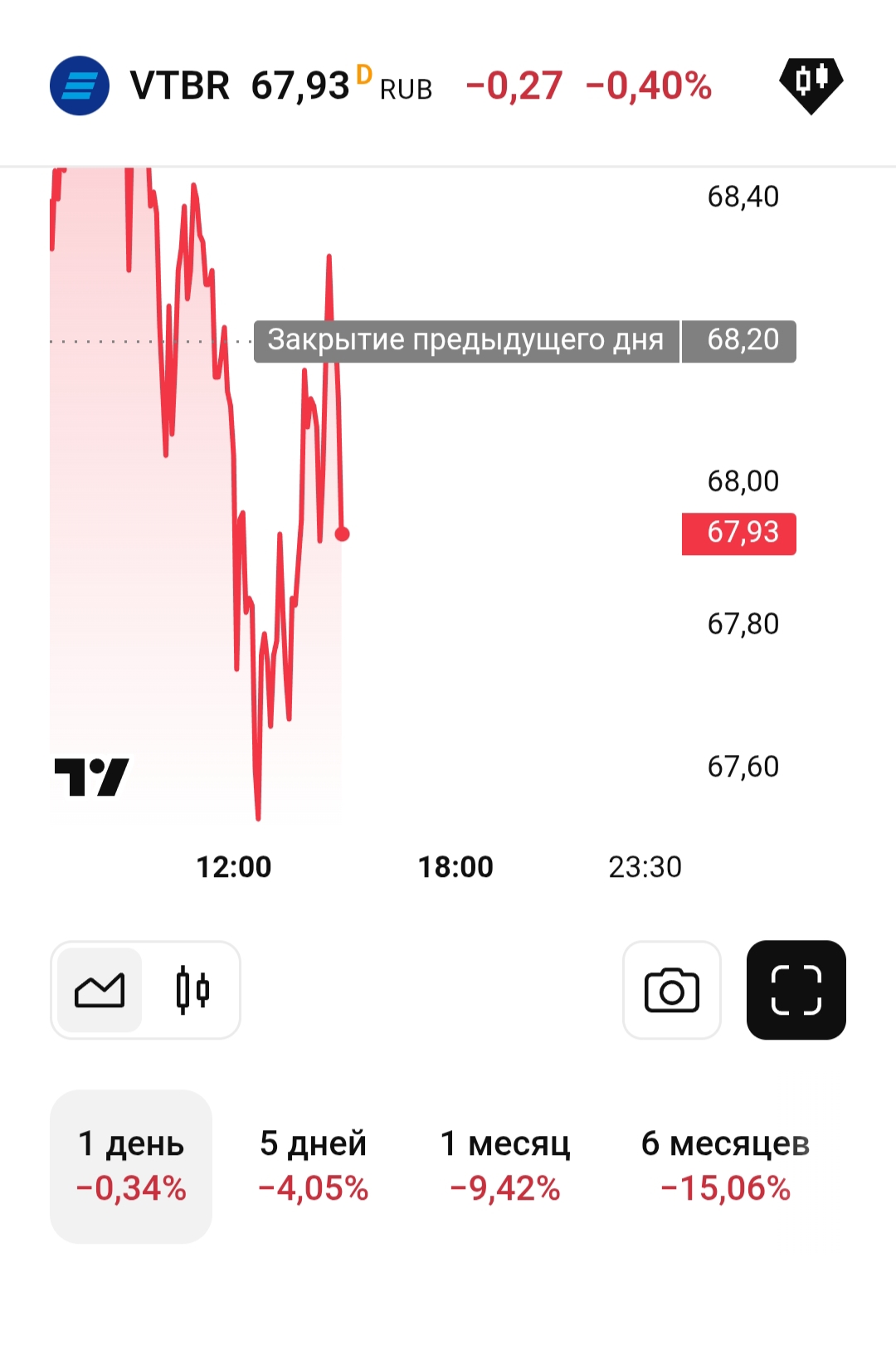Expand the chart to fullscreen
Screen dimensions: 896x1355
point(796,990)
